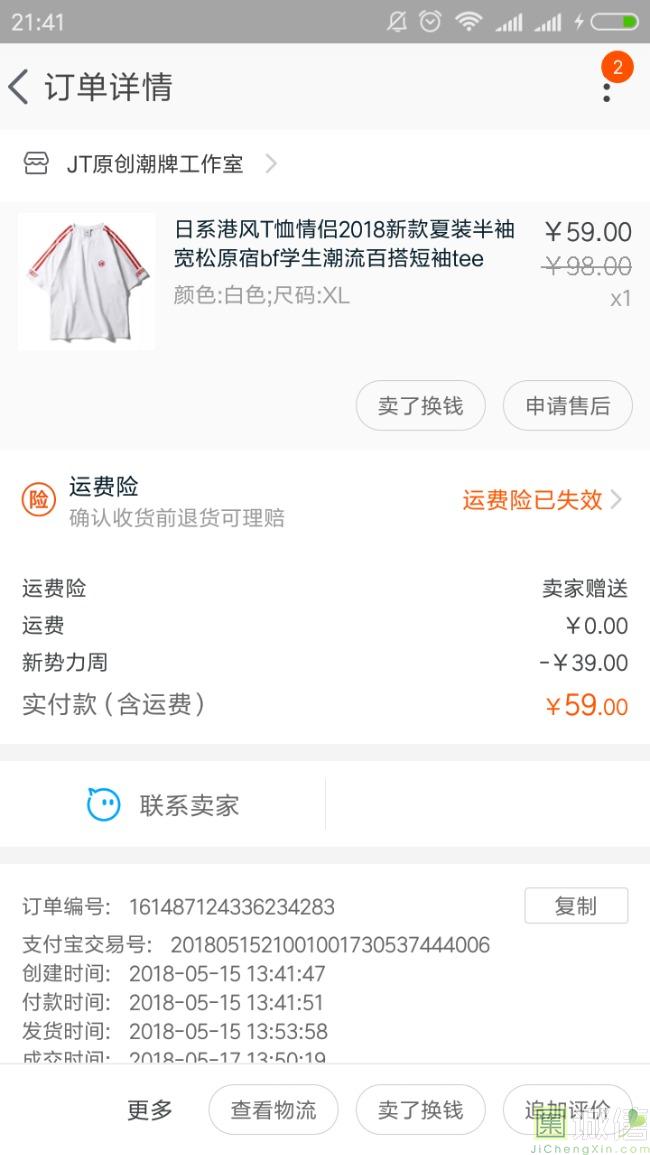This screenshot has width=650, height=1155.
Task: Apply for after-sales with 申请售后
Action: (567, 406)
